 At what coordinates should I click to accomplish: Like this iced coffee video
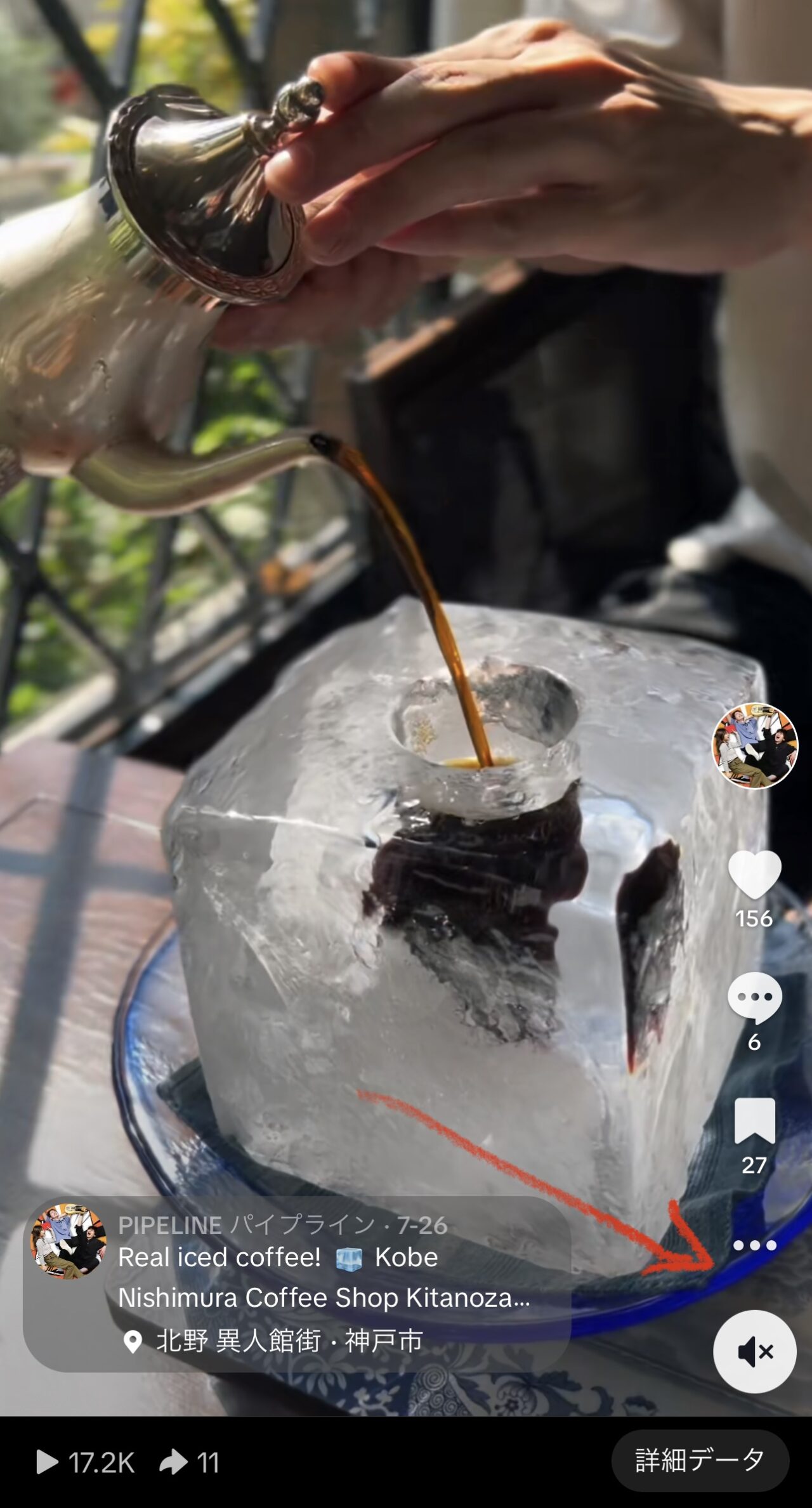tap(754, 875)
